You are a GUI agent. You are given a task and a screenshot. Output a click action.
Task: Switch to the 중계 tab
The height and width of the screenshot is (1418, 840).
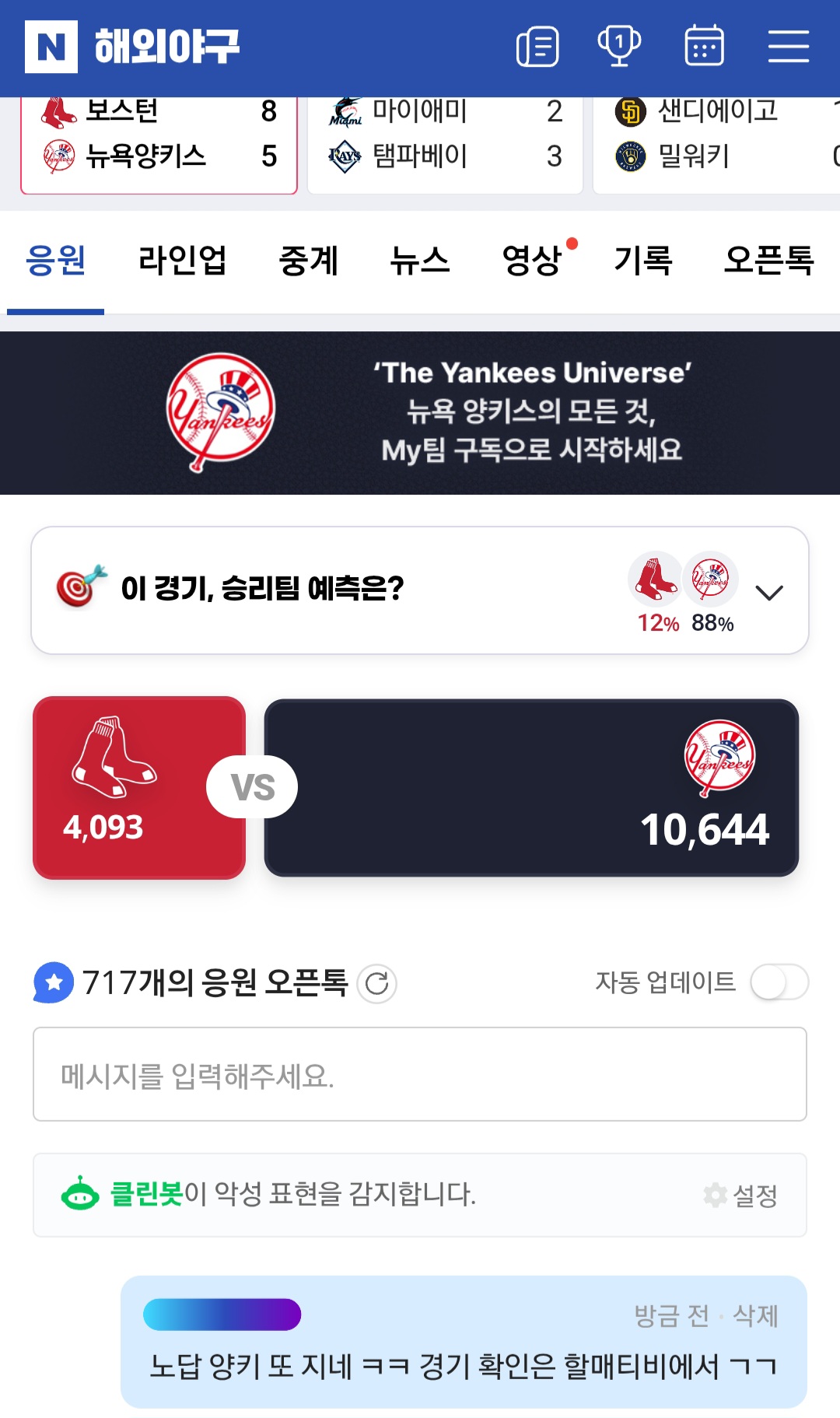click(x=309, y=261)
